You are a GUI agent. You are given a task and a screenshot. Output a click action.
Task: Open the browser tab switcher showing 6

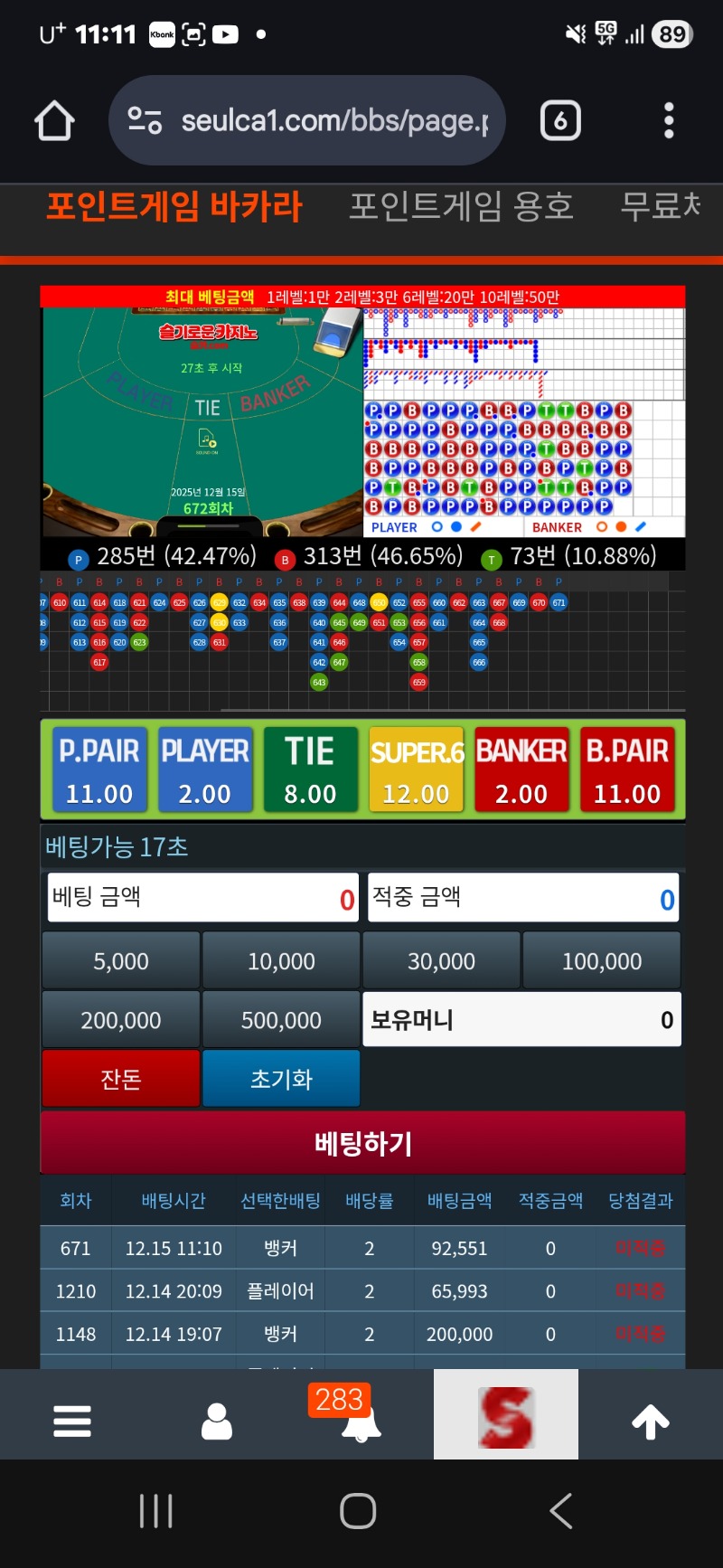click(x=560, y=120)
